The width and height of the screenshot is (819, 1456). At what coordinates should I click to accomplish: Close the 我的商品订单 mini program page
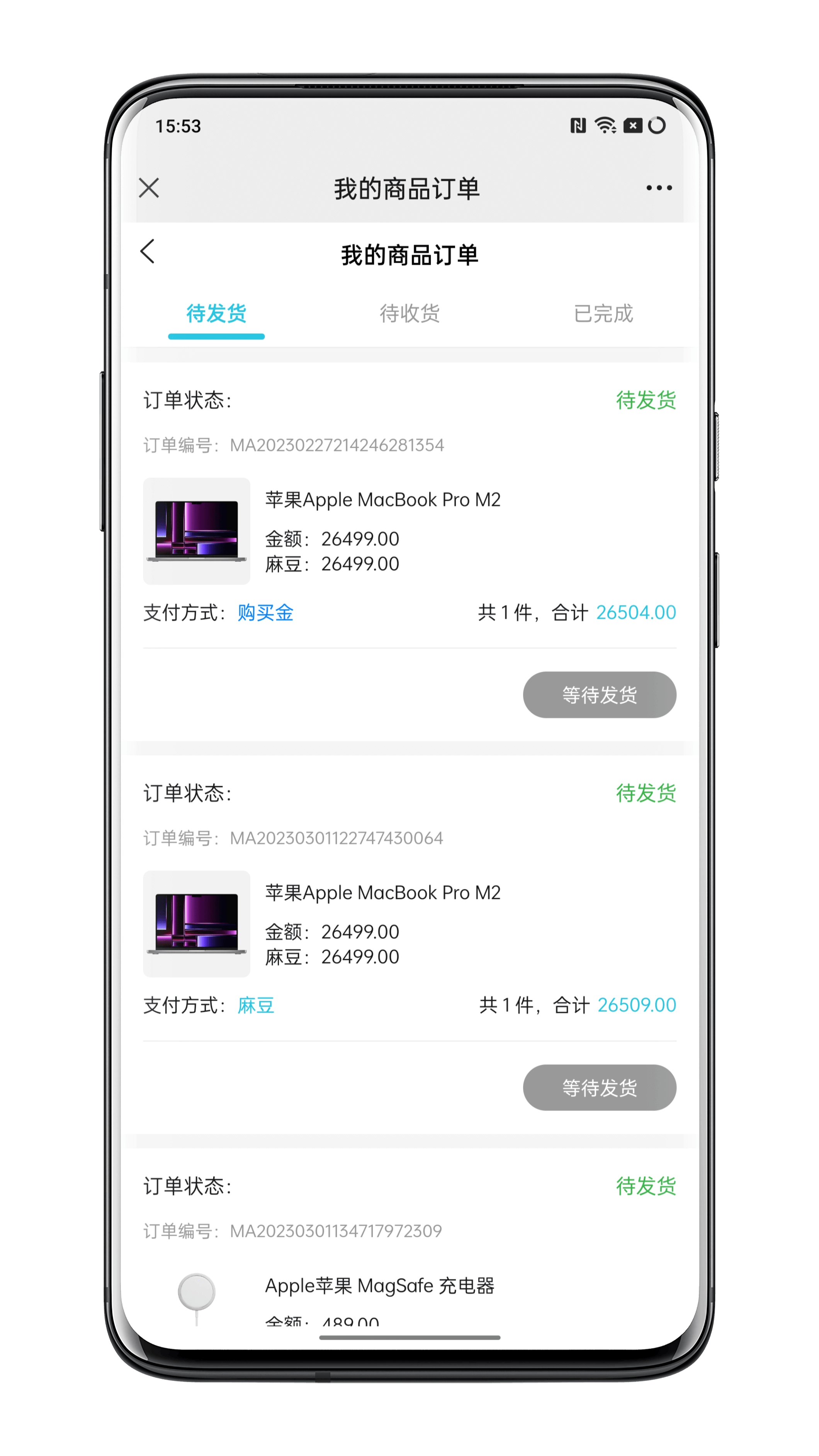[x=149, y=188]
